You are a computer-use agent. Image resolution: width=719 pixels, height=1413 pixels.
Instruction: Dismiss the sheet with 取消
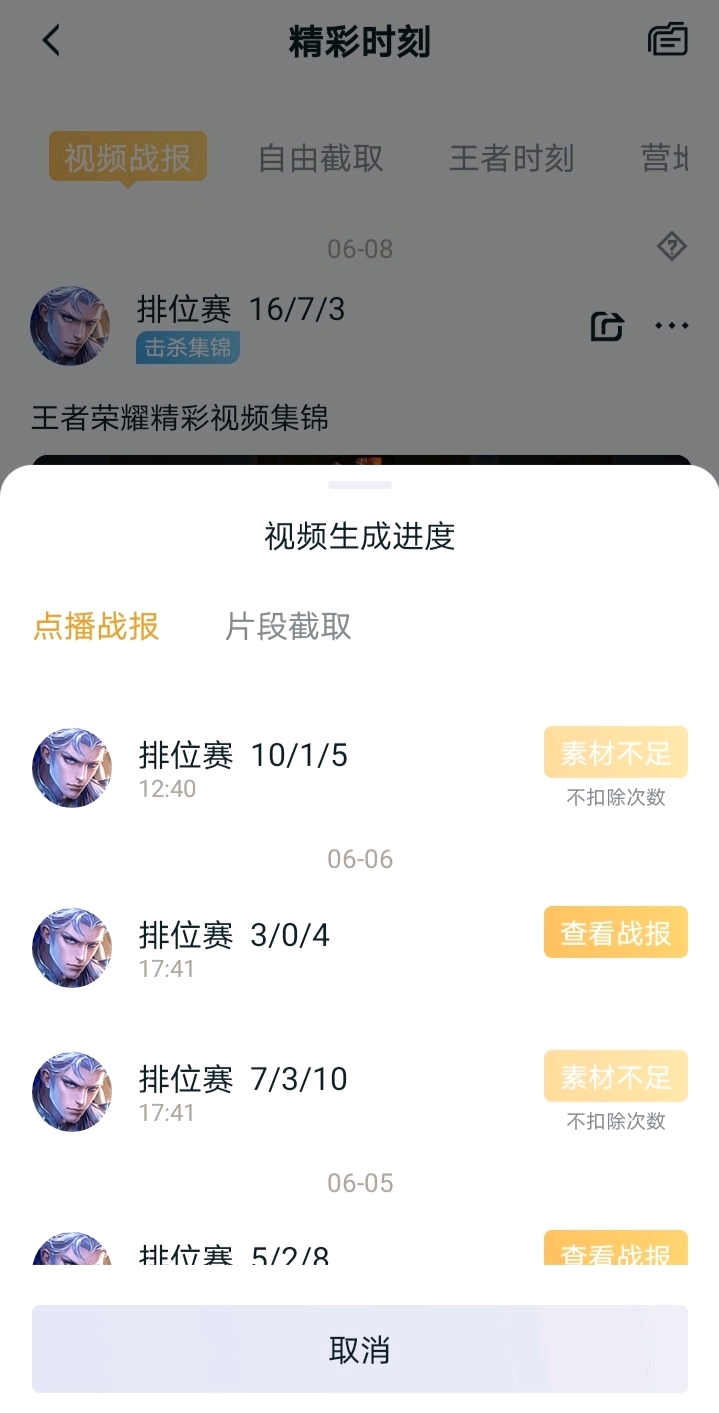pos(359,1349)
